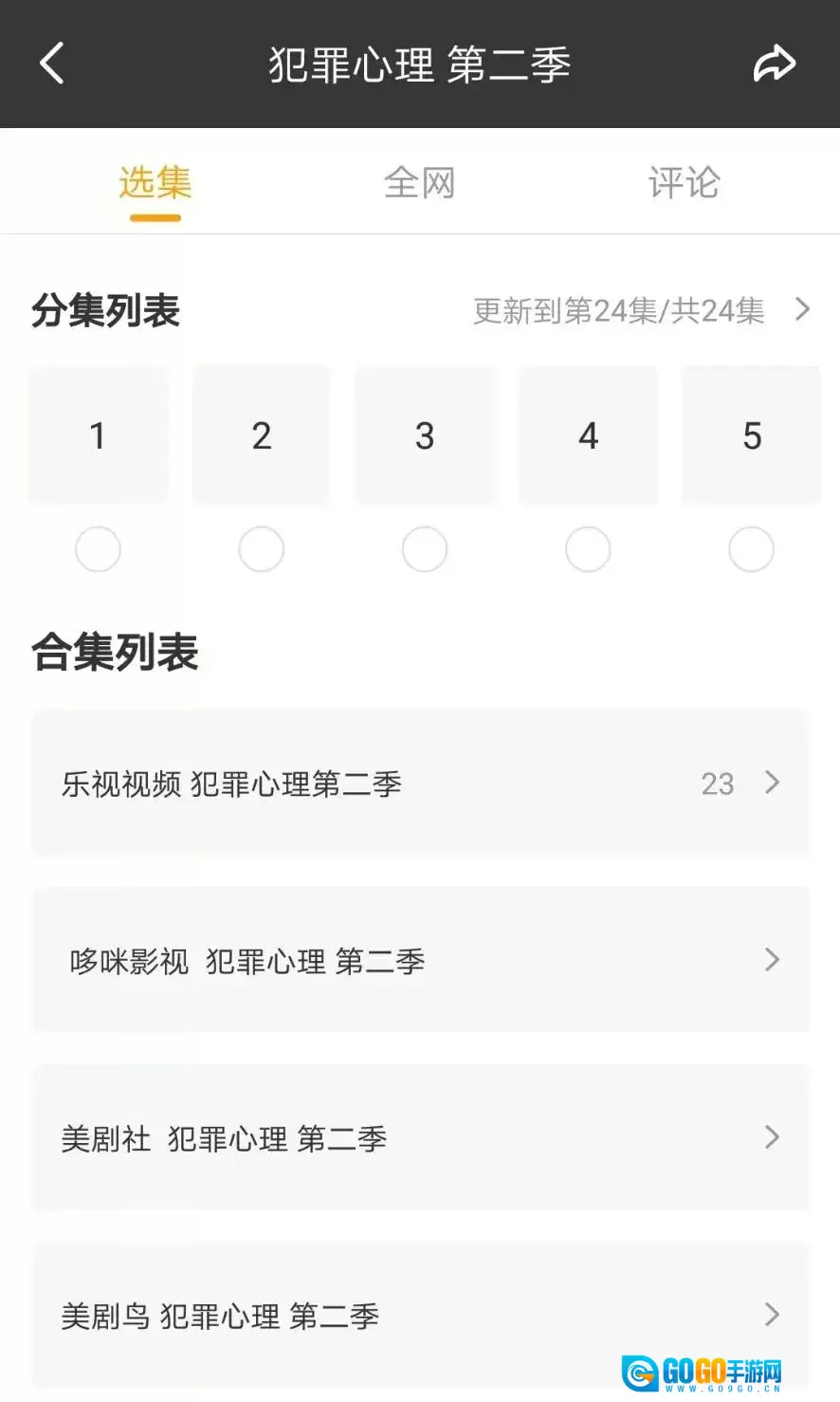
Task: Expand the full episode list 更新到第24集/共24集
Action: [x=642, y=310]
